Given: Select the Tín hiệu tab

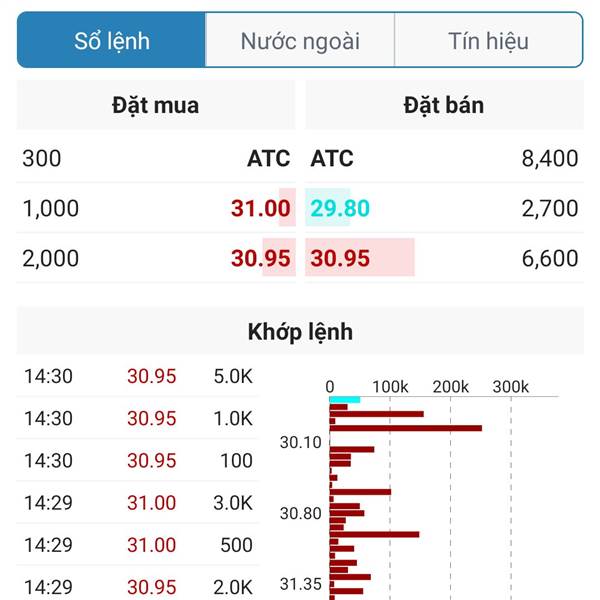Looking at the screenshot, I should (x=488, y=41).
